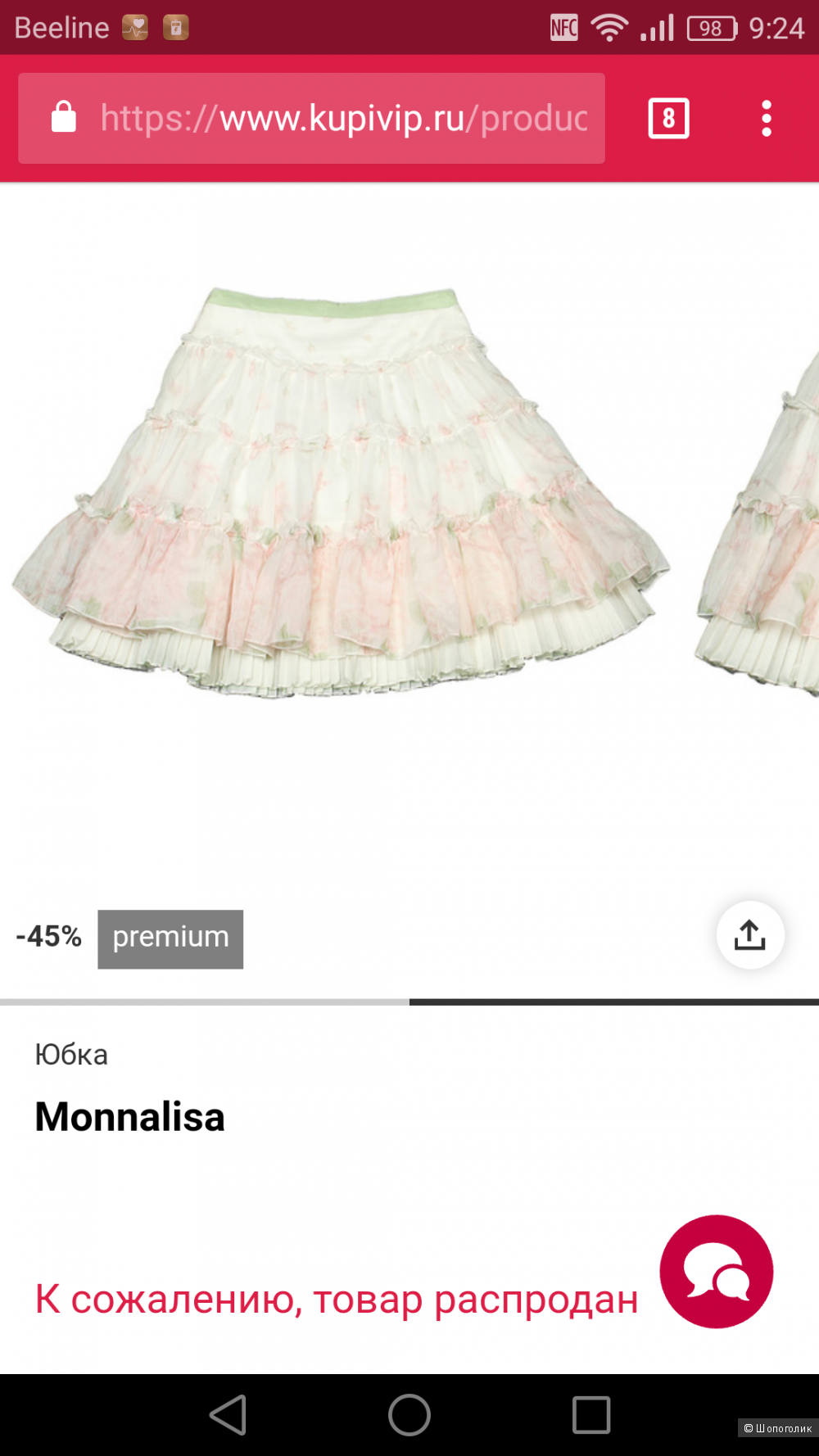Share this Monnalisa skirt product
This screenshot has width=819, height=1456.
(x=749, y=935)
